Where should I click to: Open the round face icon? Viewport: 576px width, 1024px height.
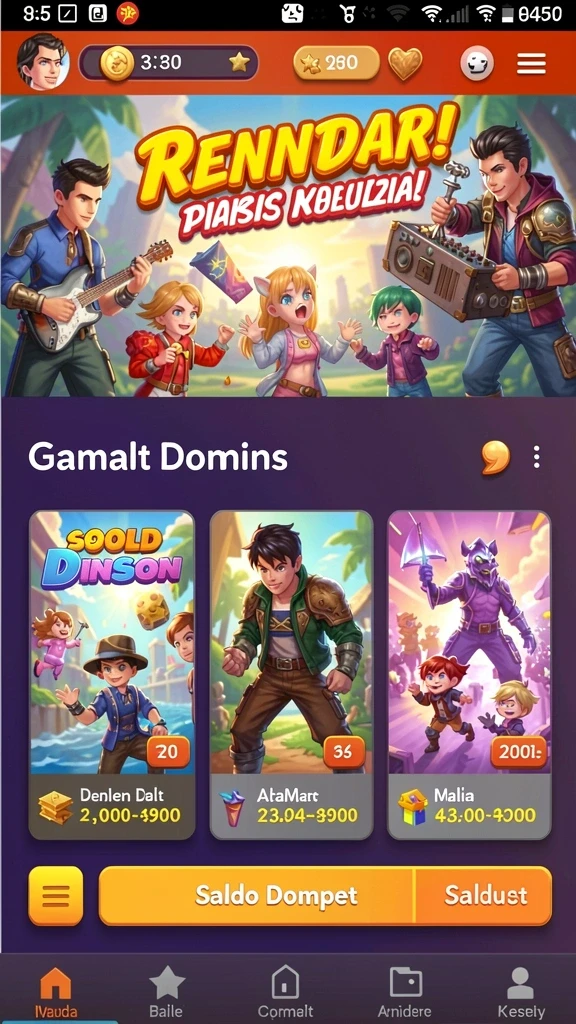pyautogui.click(x=477, y=63)
